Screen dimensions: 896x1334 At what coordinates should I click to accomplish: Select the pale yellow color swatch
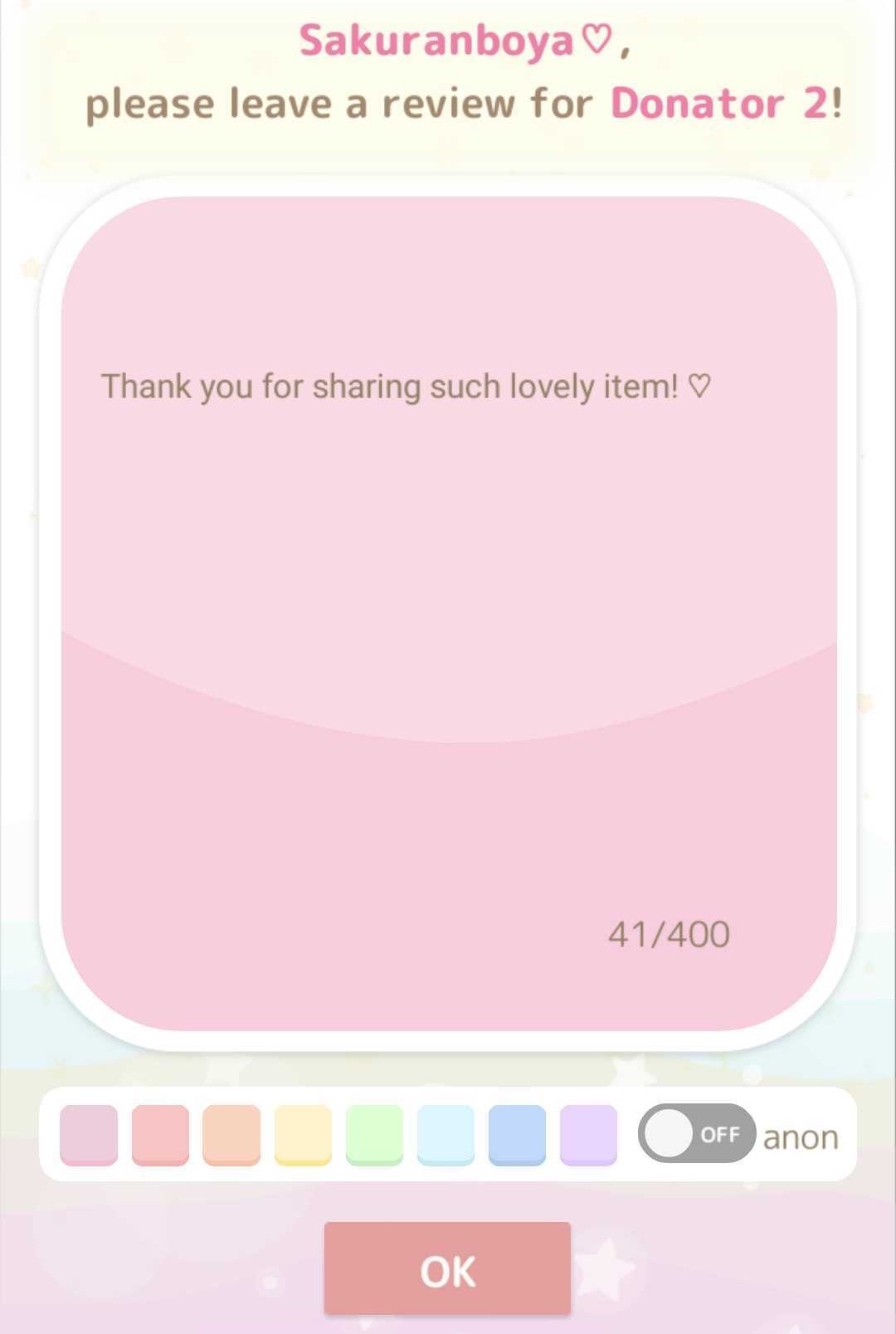[x=303, y=1134]
